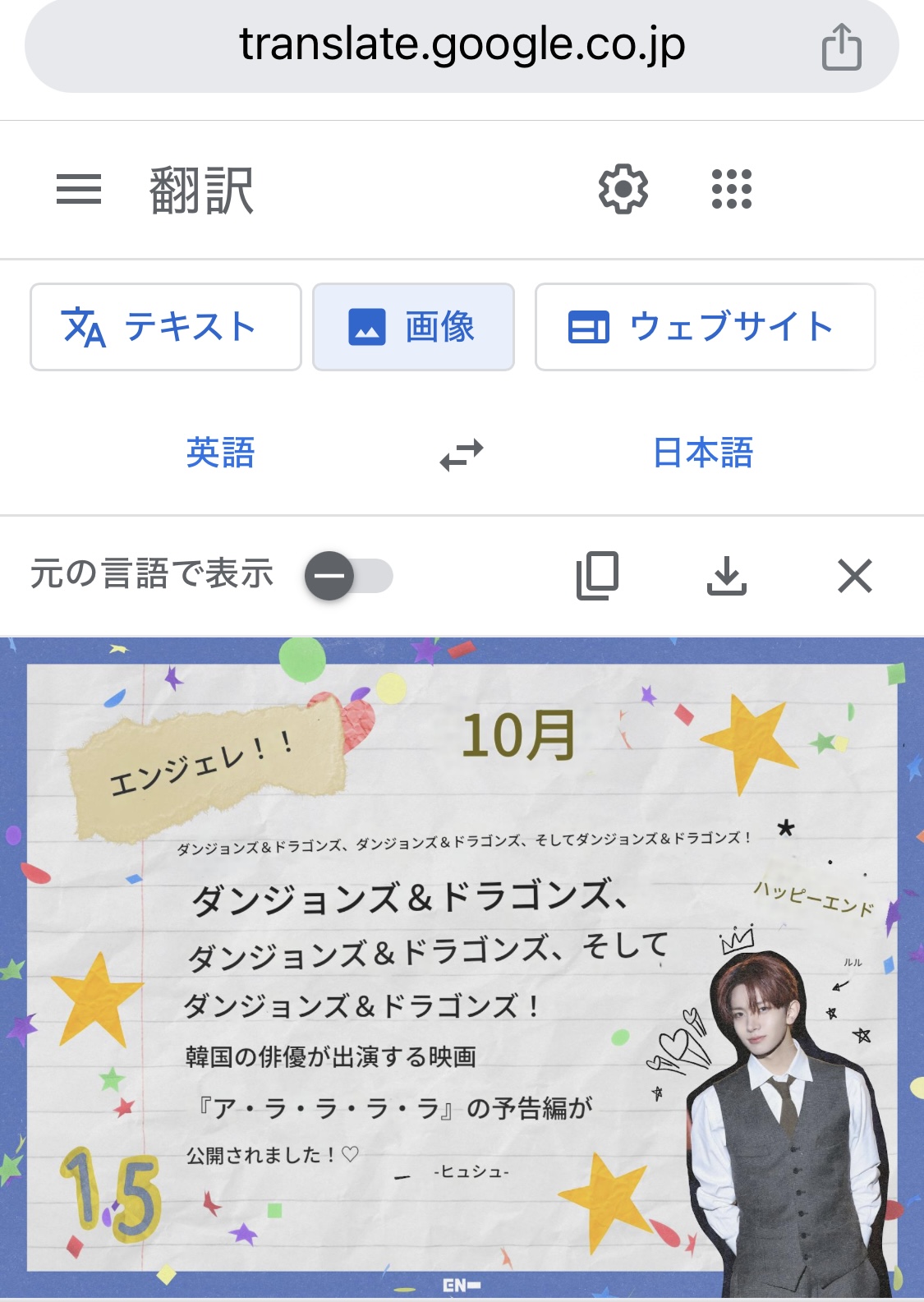Close the translated image
This screenshot has width=924, height=1302.
coord(854,576)
